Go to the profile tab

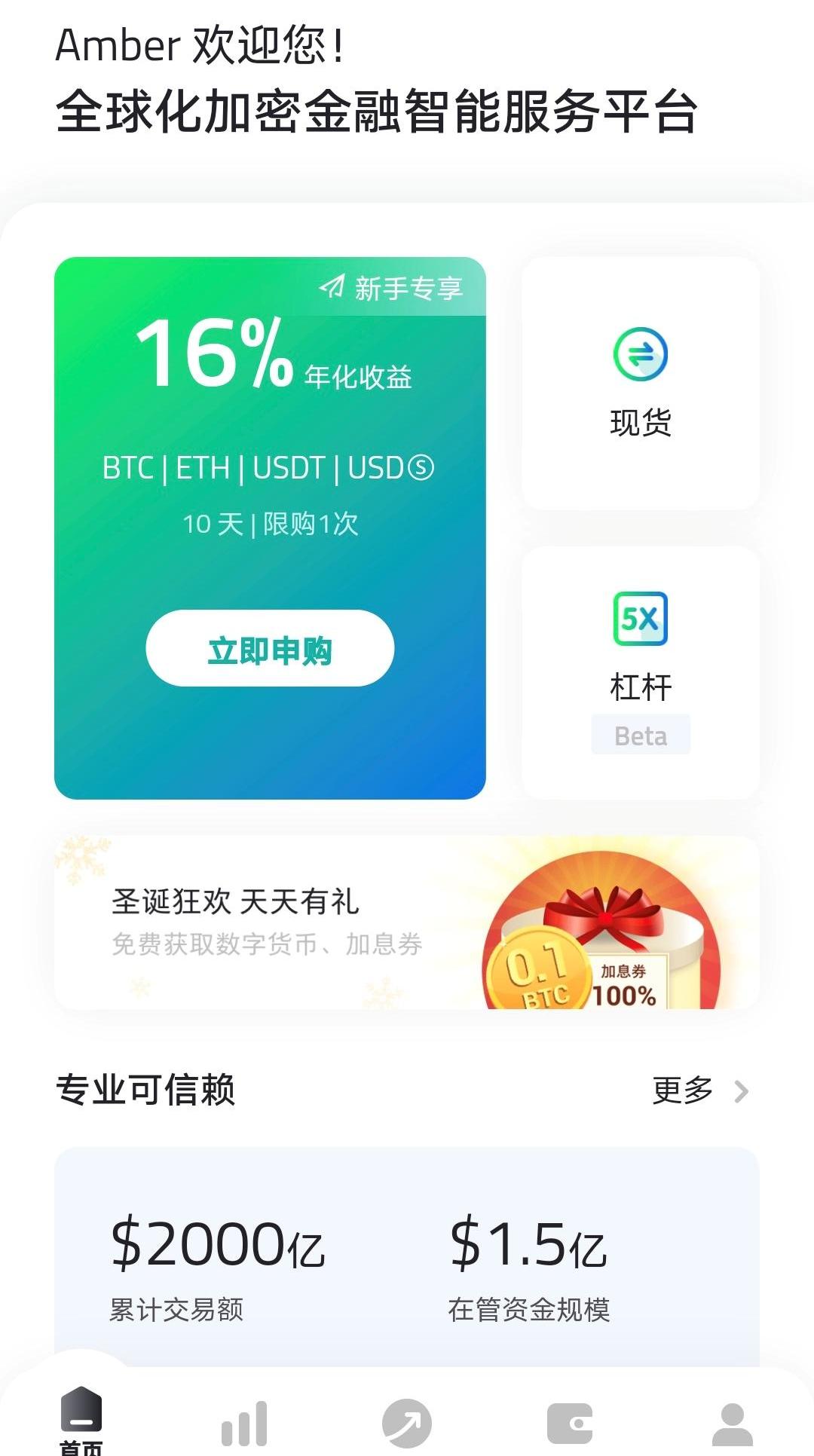click(x=732, y=1424)
